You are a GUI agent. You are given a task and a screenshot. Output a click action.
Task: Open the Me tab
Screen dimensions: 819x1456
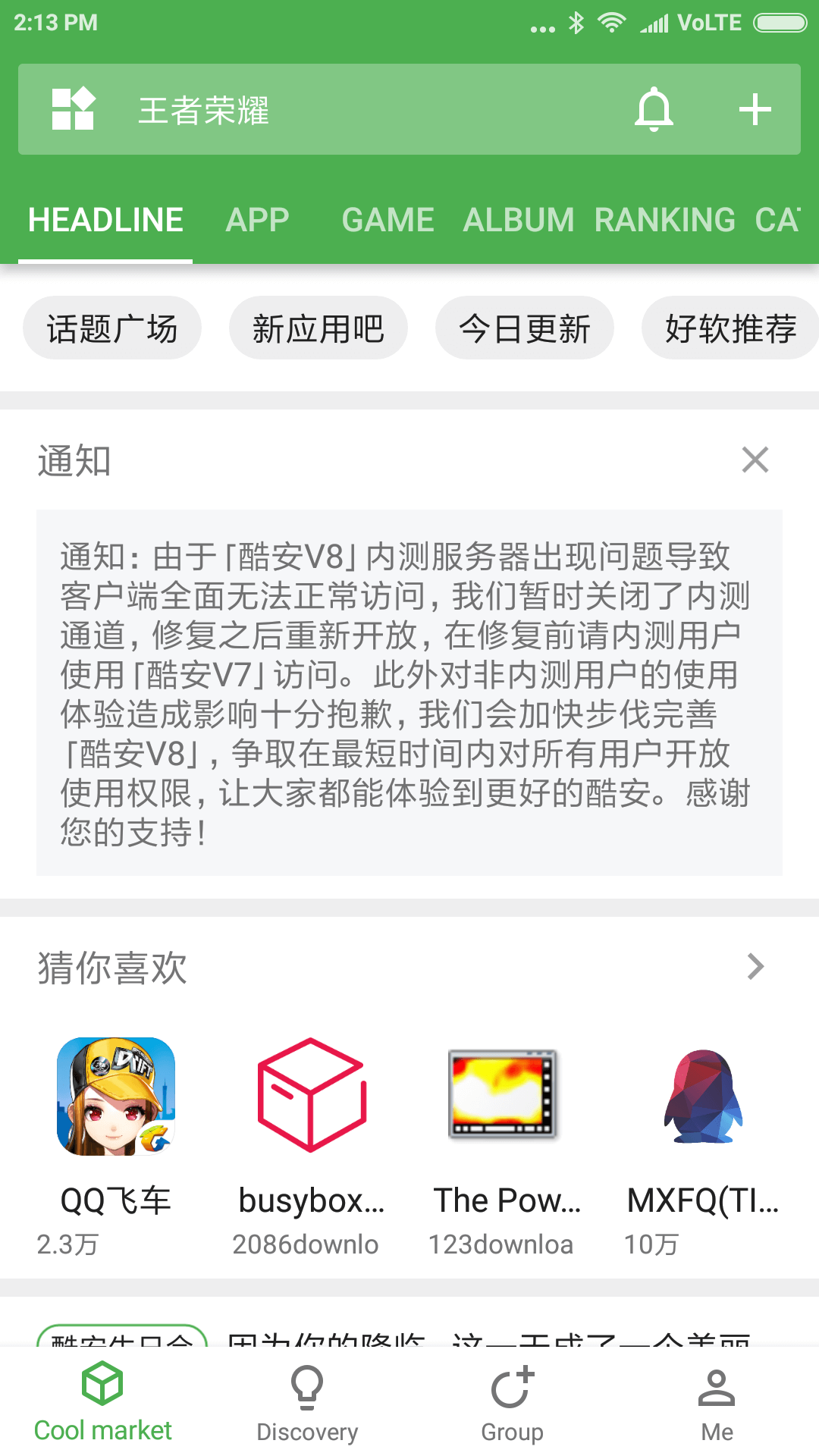[x=717, y=1403]
